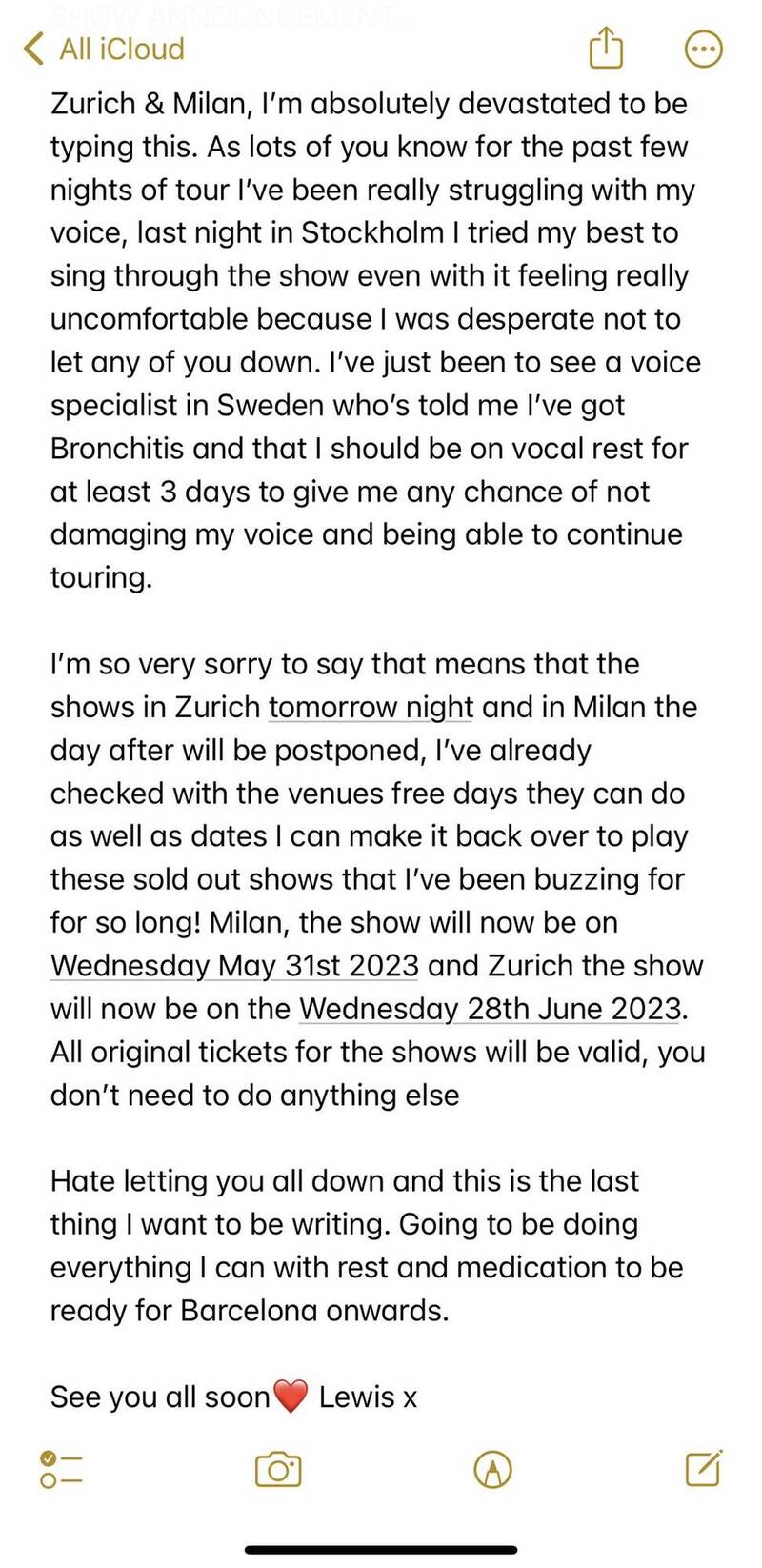This screenshot has height=1568, width=762.
Task: Open the markup pen tool
Action: 492,1470
